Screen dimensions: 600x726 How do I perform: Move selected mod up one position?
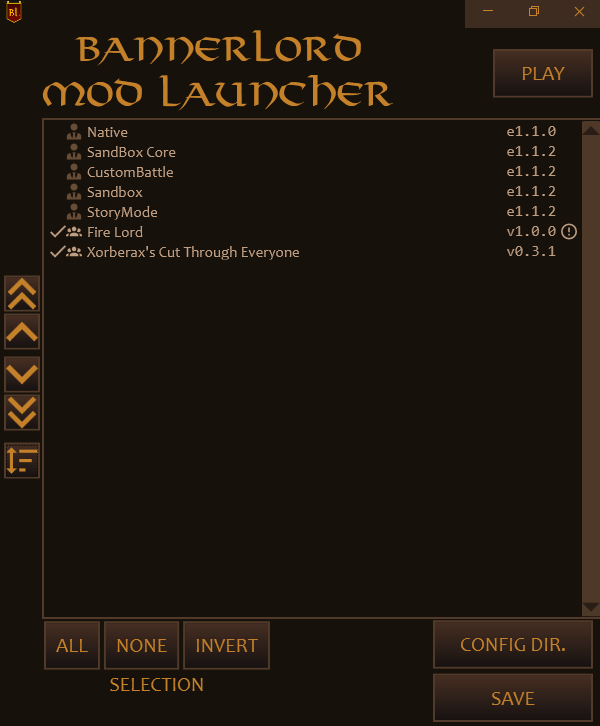(x=22, y=331)
